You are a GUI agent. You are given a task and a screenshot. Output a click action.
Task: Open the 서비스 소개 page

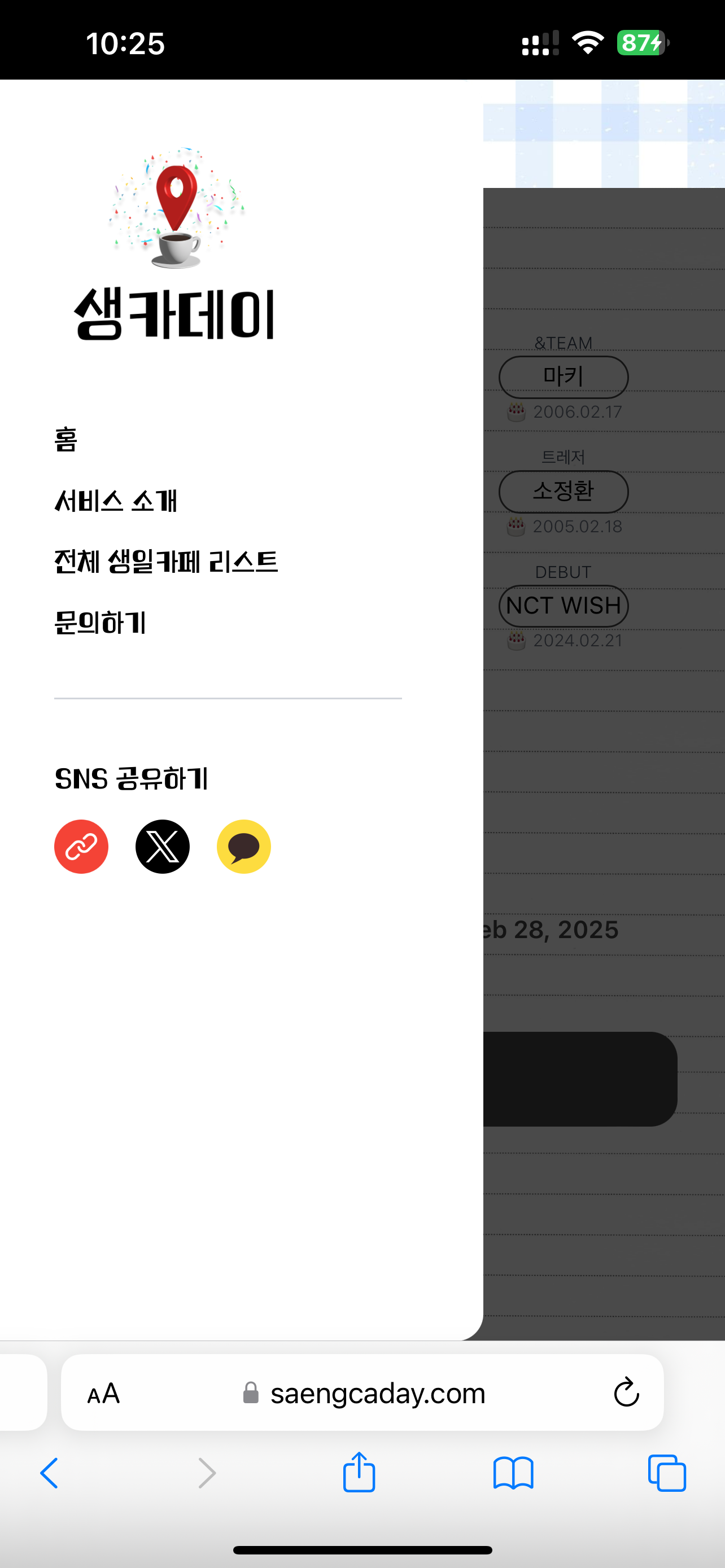tap(116, 501)
